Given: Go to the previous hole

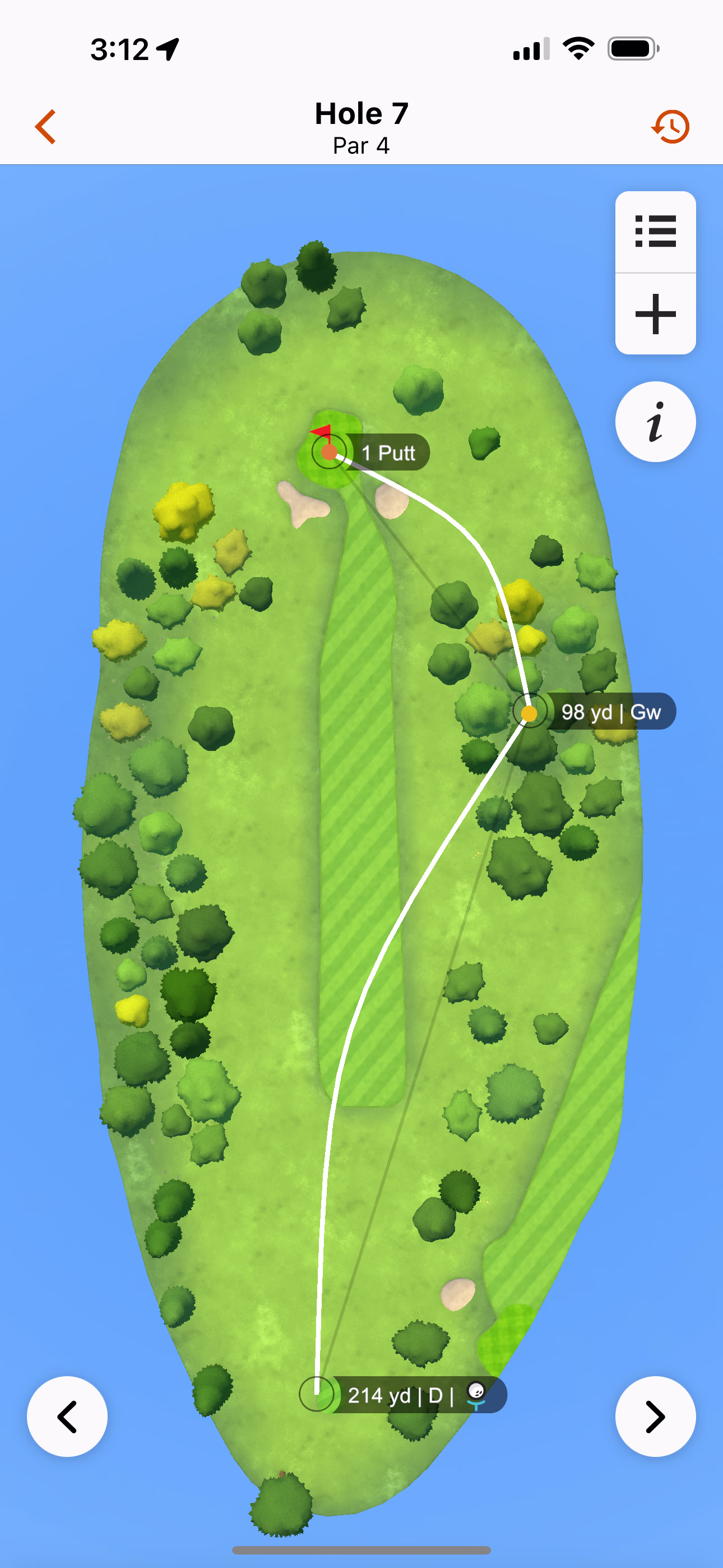Looking at the screenshot, I should 67,1417.
